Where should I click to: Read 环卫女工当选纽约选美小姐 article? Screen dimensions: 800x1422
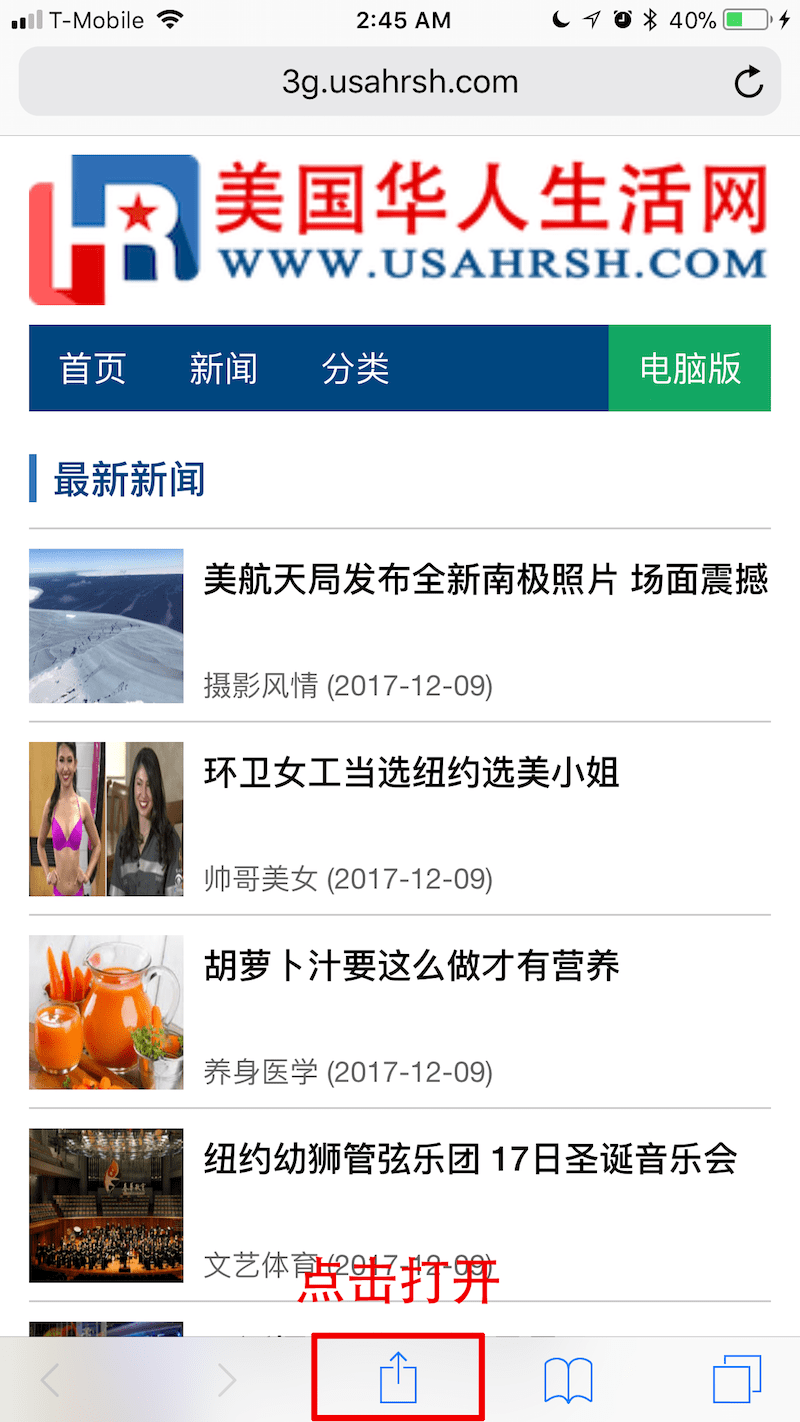pos(412,772)
